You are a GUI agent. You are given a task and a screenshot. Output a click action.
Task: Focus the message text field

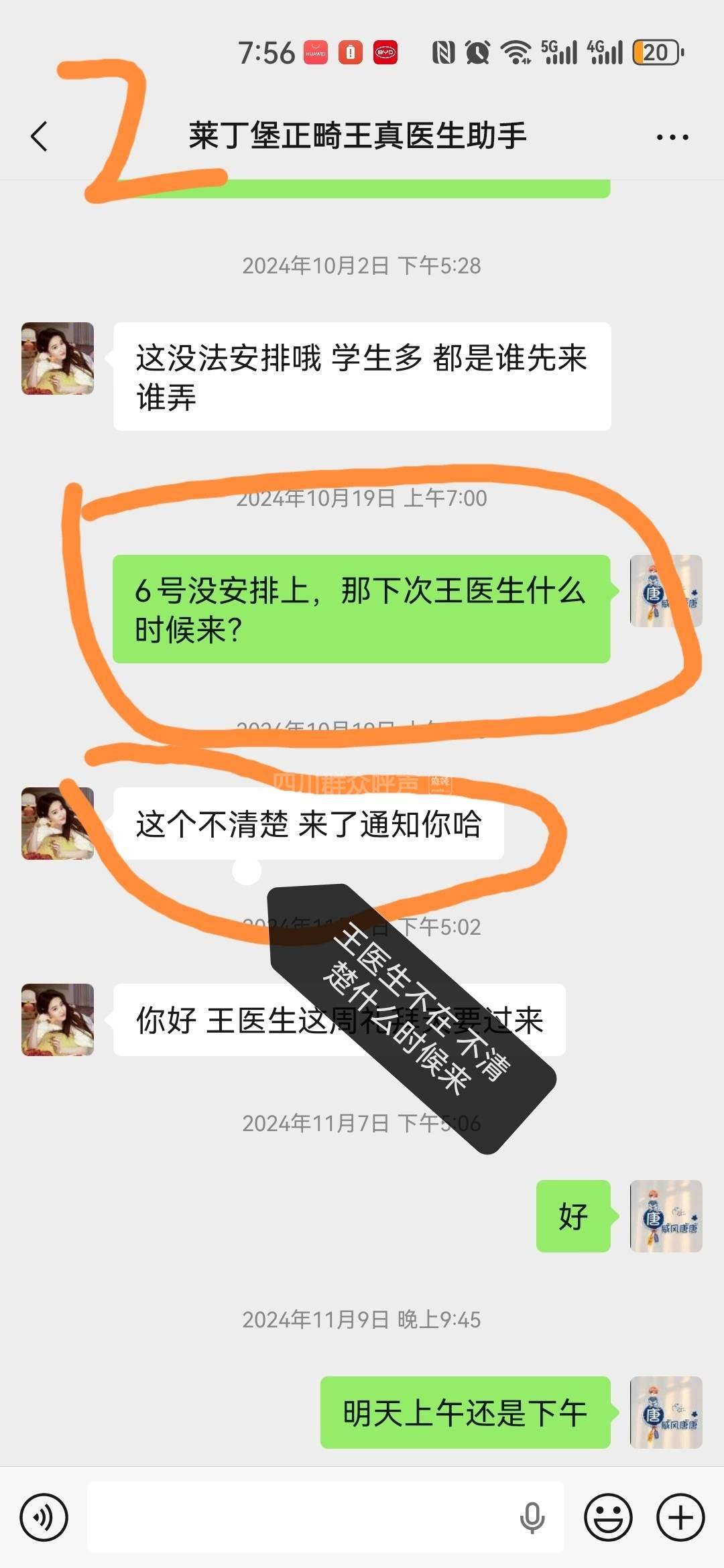tap(302, 1518)
